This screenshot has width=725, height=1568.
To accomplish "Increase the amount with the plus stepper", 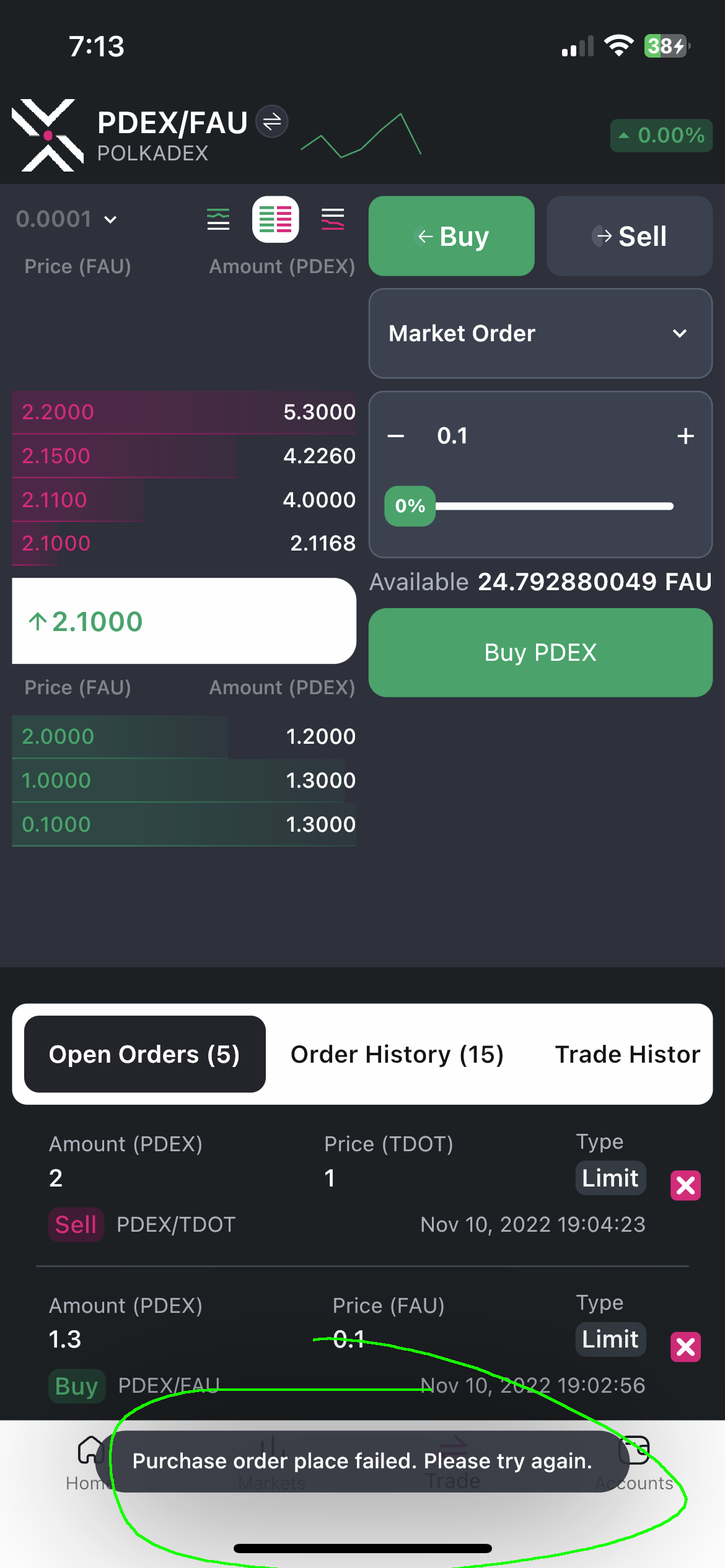I will (x=685, y=435).
